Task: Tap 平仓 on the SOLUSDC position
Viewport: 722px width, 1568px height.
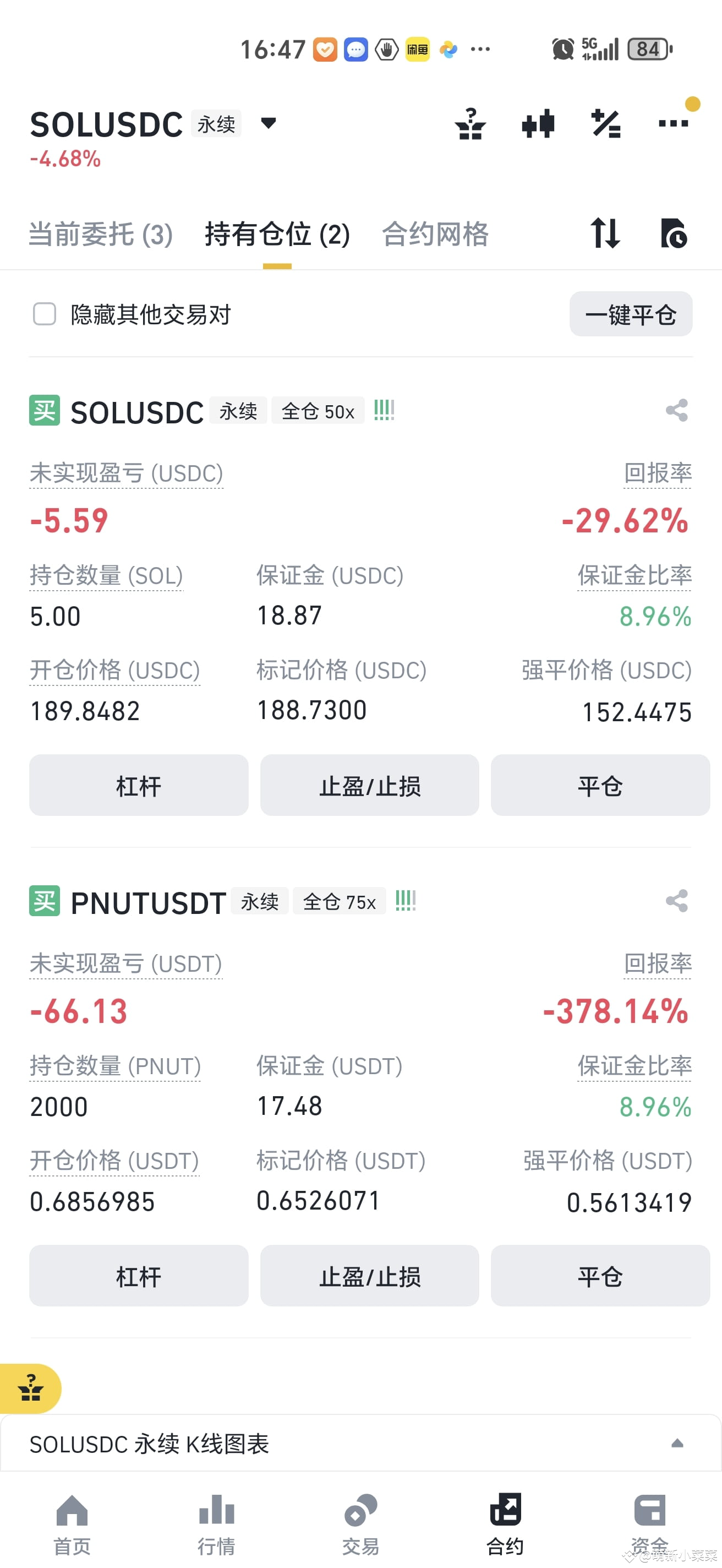Action: 600,785
